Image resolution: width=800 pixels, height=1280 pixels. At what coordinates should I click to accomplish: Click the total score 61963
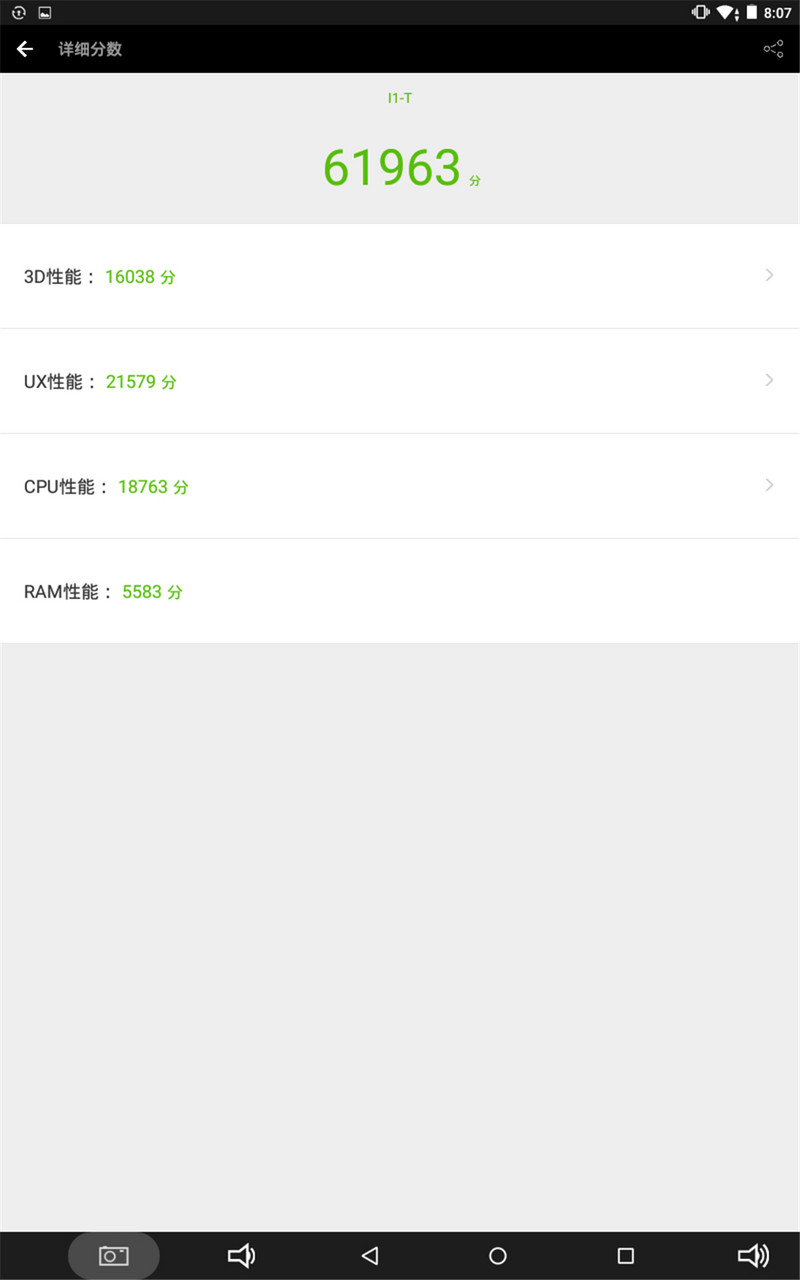391,167
